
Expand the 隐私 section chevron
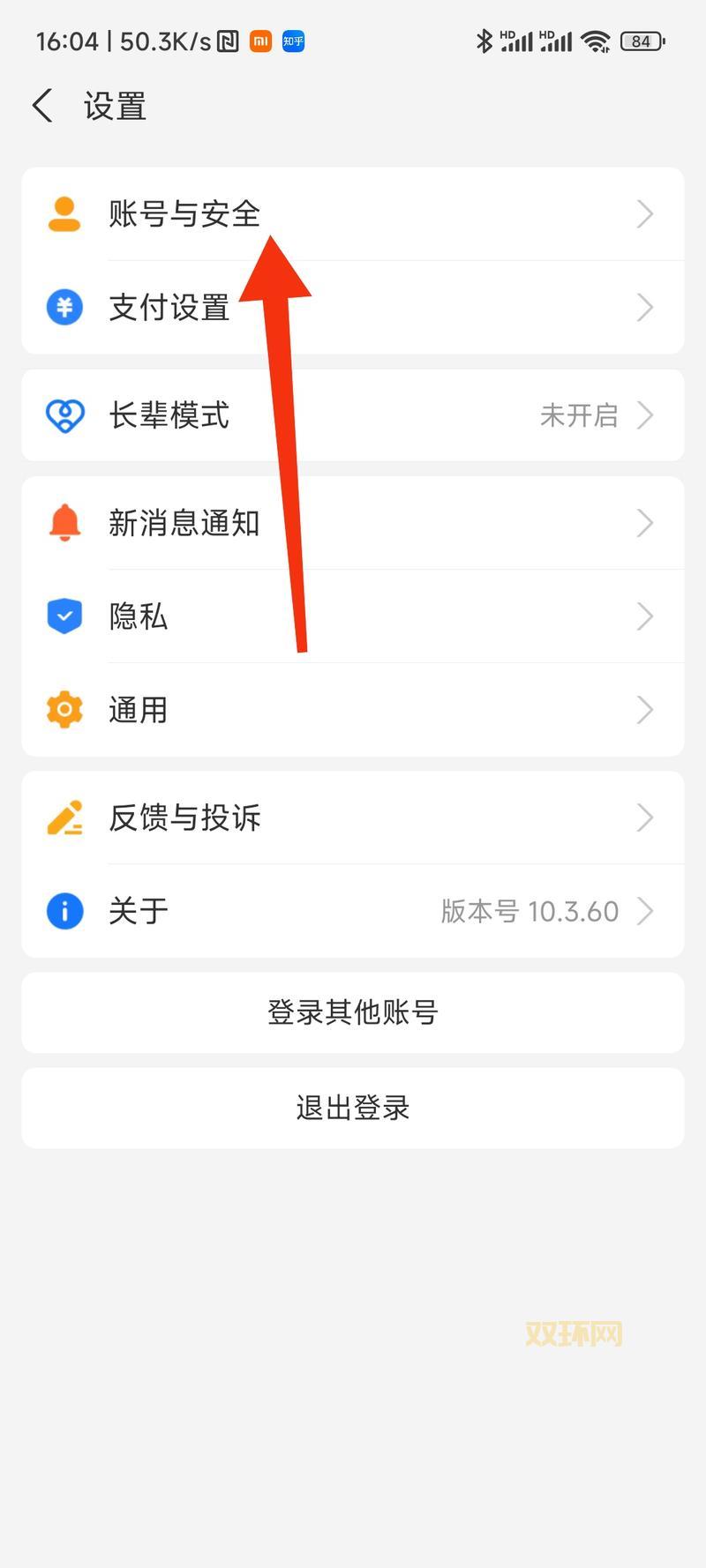645,616
